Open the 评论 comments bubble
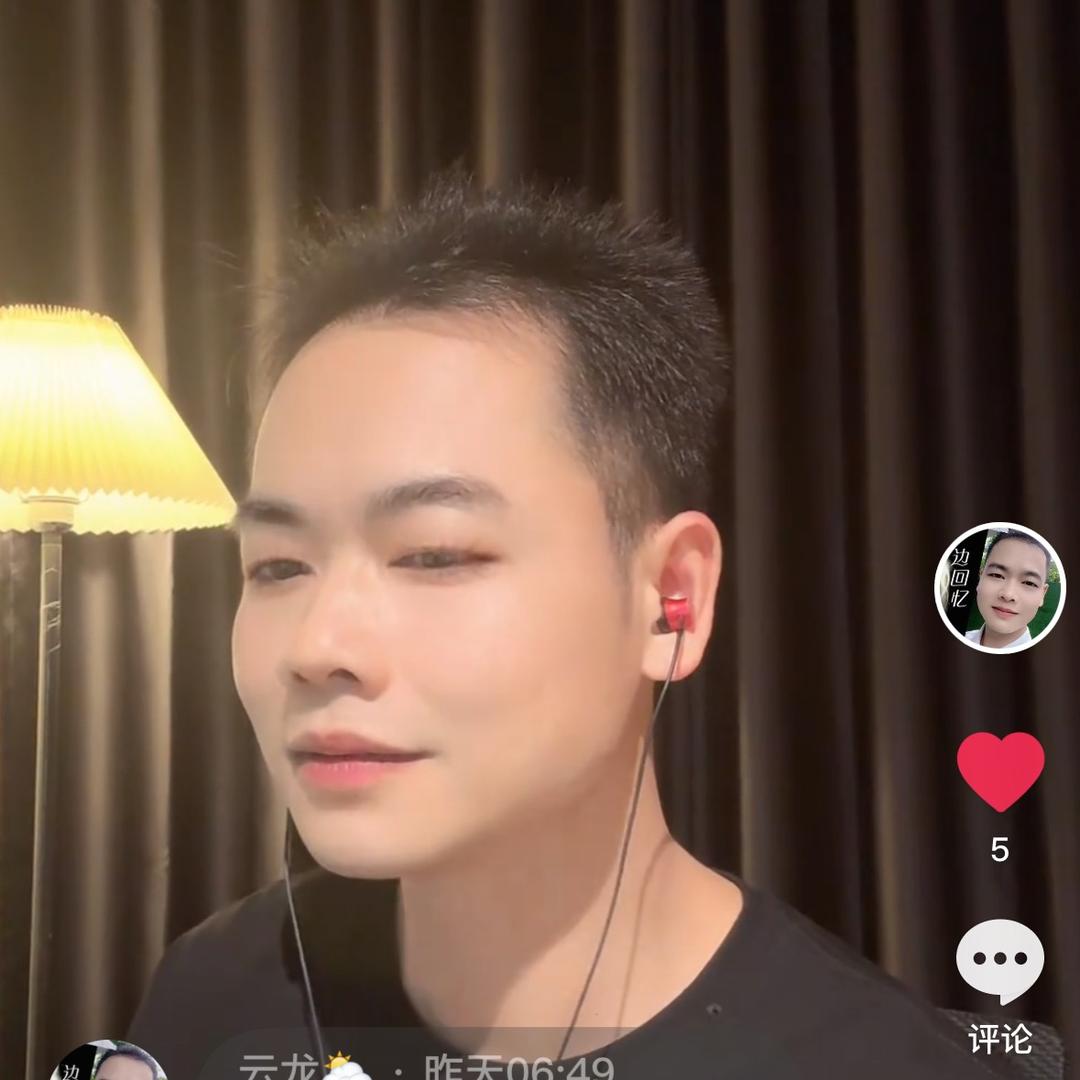The width and height of the screenshot is (1080, 1080). pyautogui.click(x=1000, y=961)
